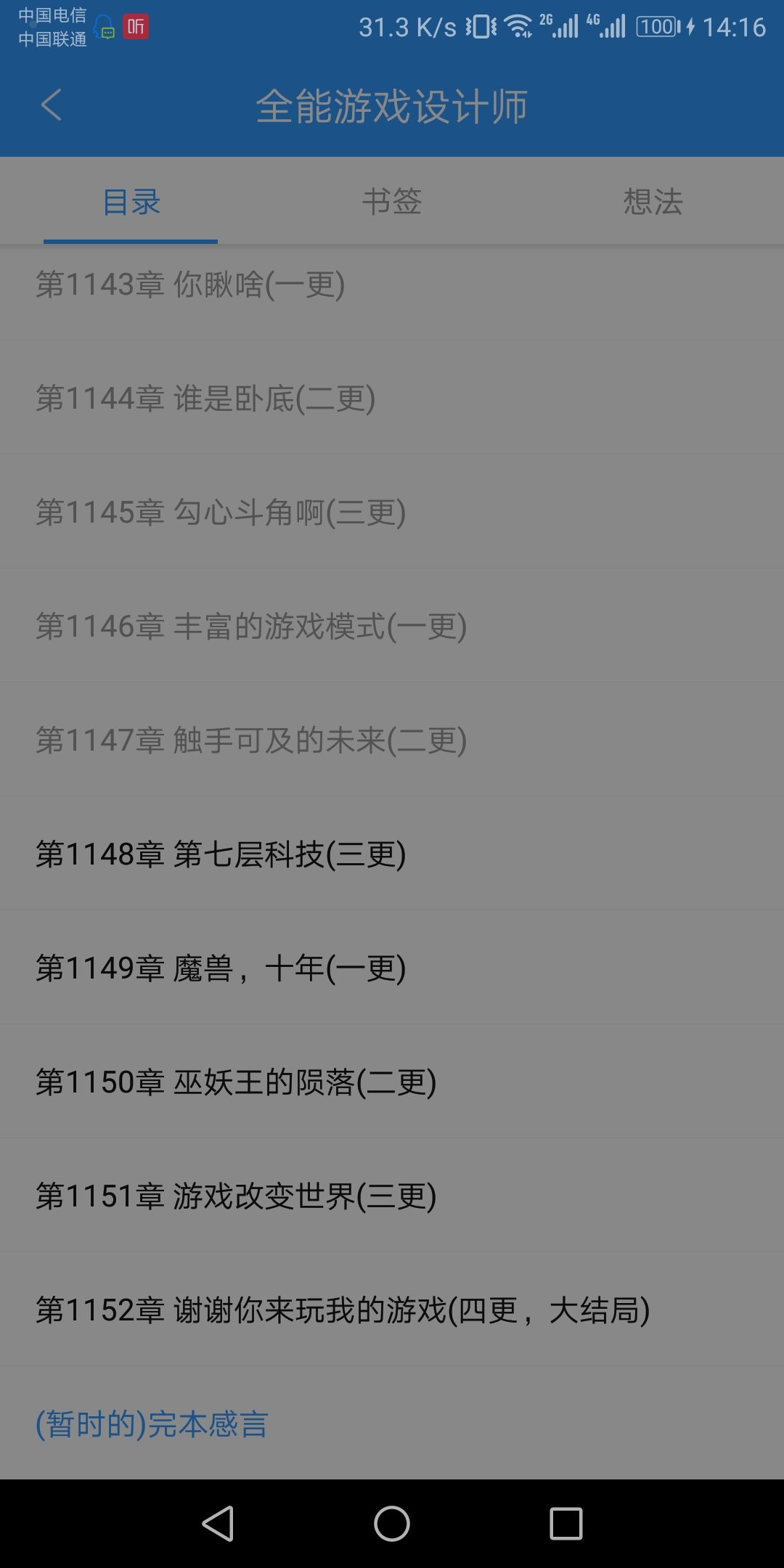Tap the system home button
Viewport: 784px width, 1568px height.
tap(392, 1523)
